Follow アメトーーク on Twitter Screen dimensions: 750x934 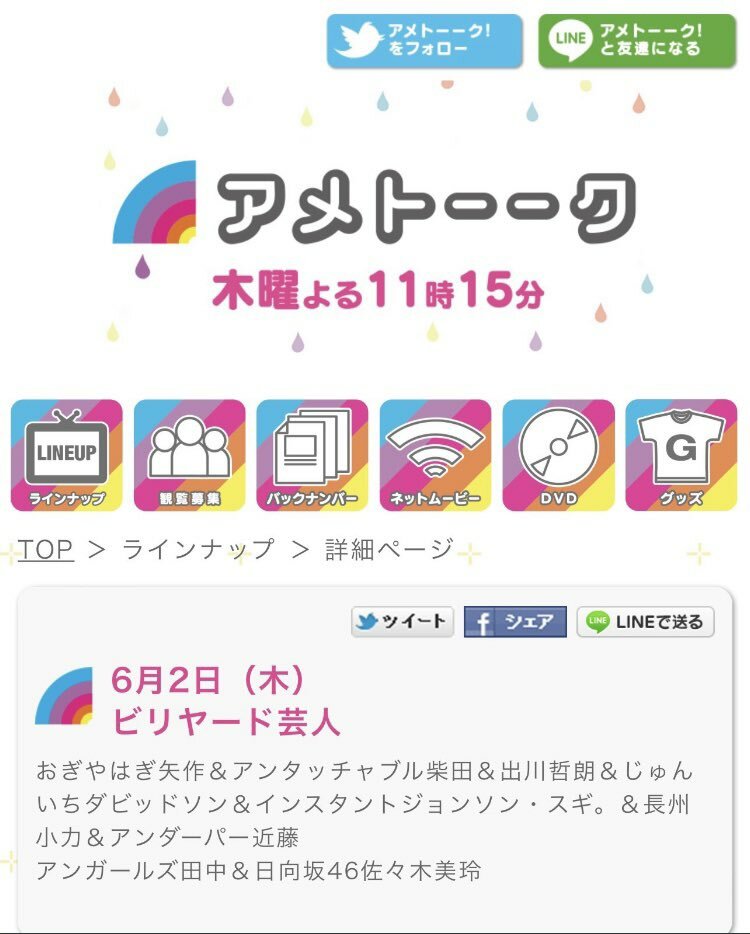424,40
